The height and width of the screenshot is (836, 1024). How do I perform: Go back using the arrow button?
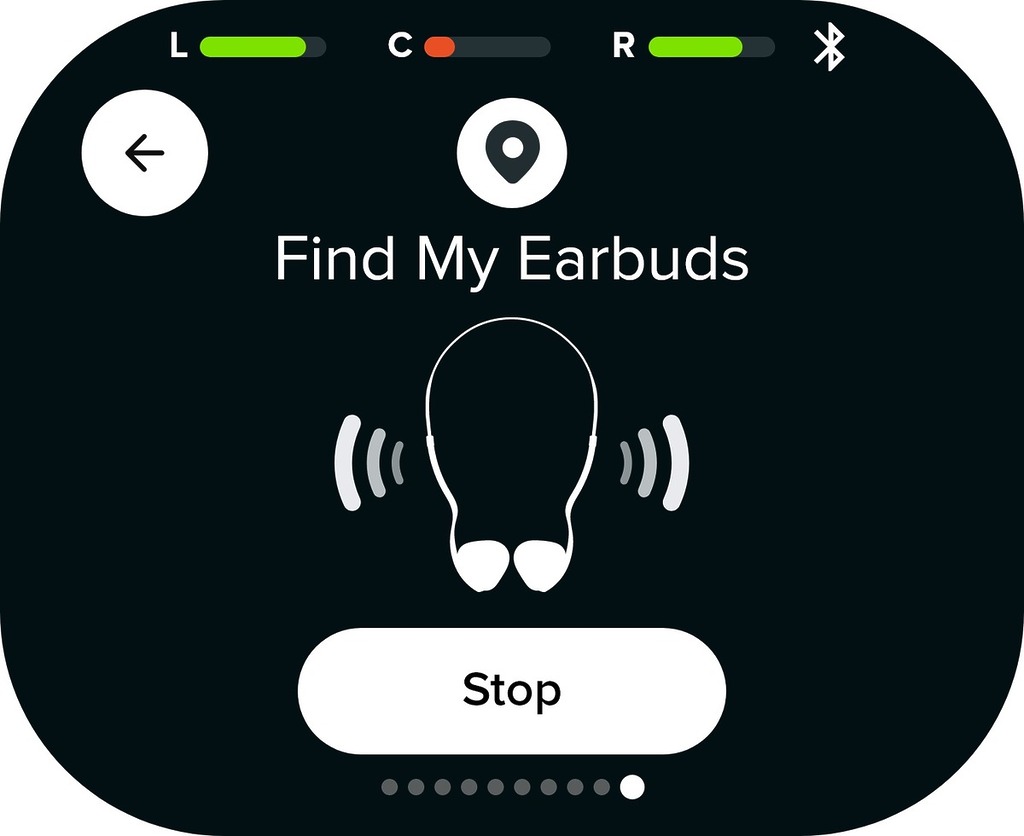[x=145, y=154]
